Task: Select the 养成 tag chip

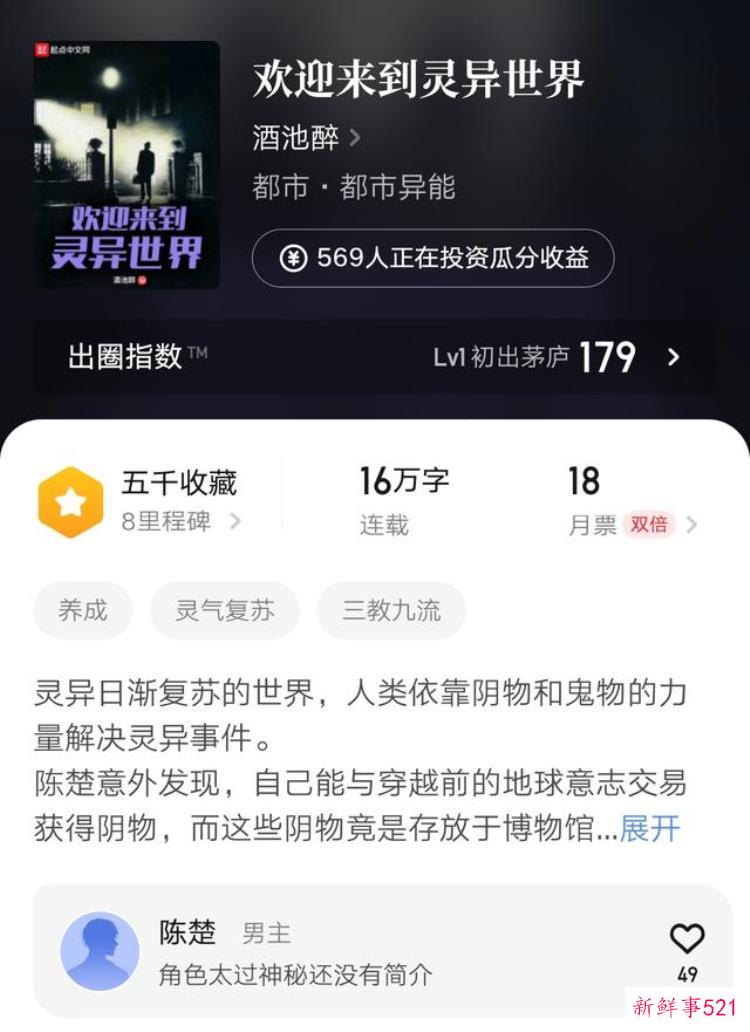Action: (x=83, y=610)
